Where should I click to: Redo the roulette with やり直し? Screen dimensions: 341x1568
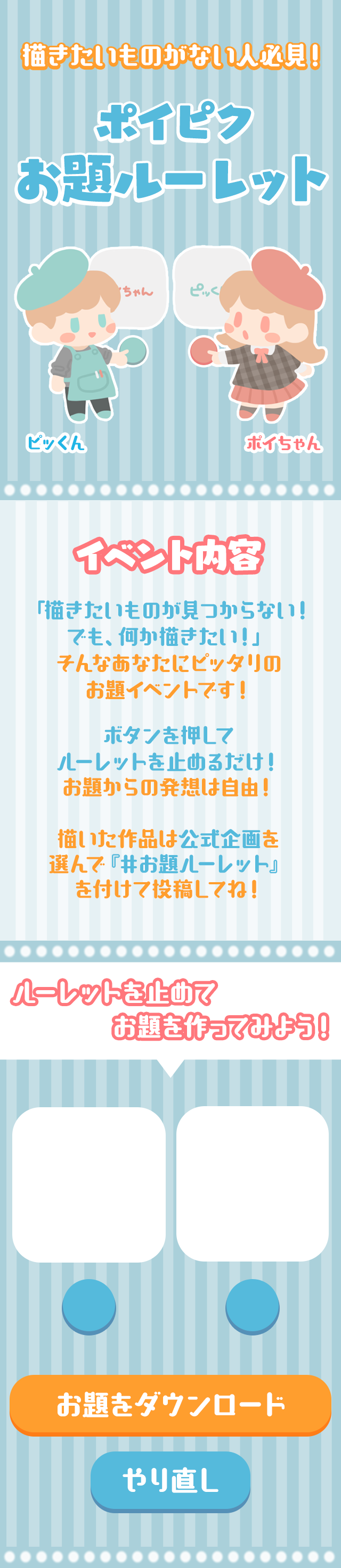(170, 1480)
